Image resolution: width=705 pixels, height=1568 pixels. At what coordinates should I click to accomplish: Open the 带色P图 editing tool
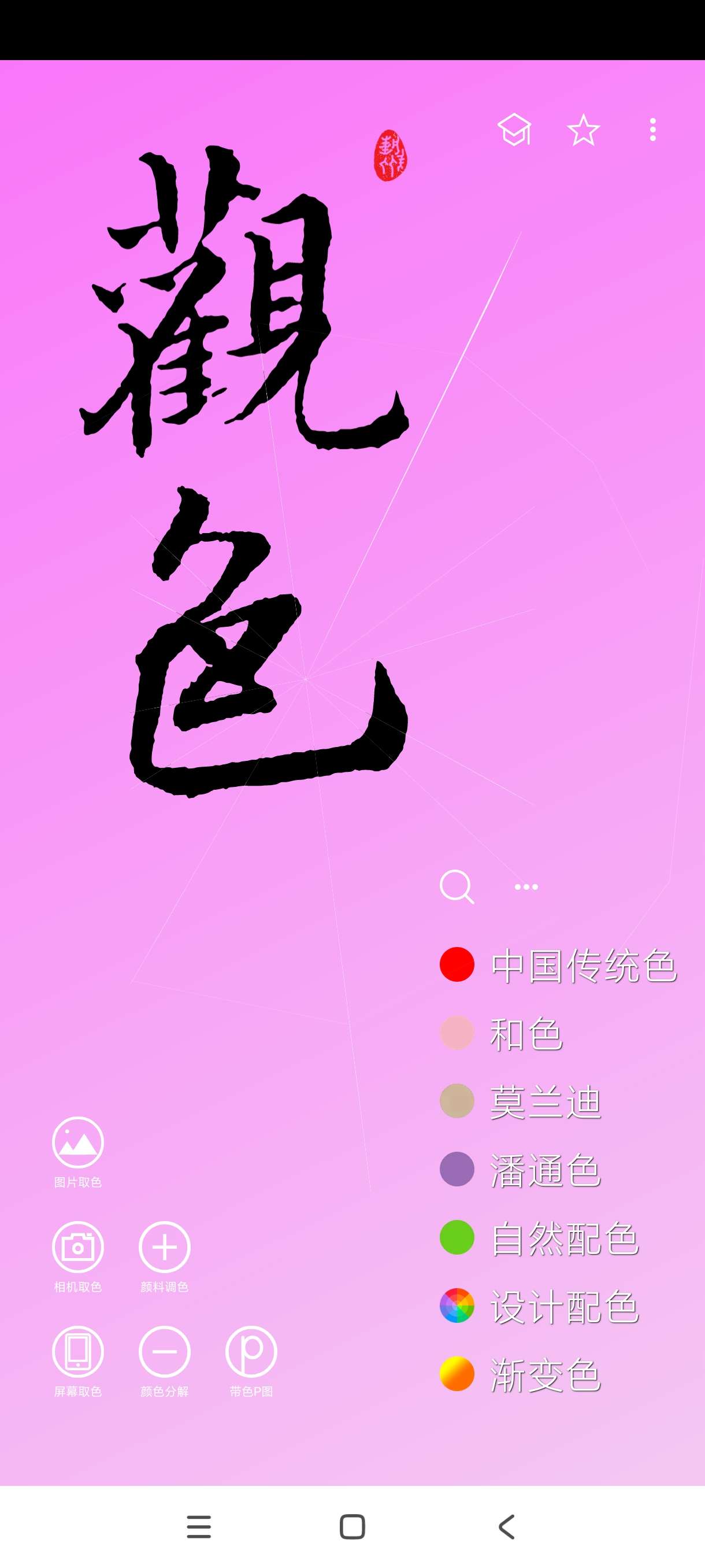pos(251,1352)
